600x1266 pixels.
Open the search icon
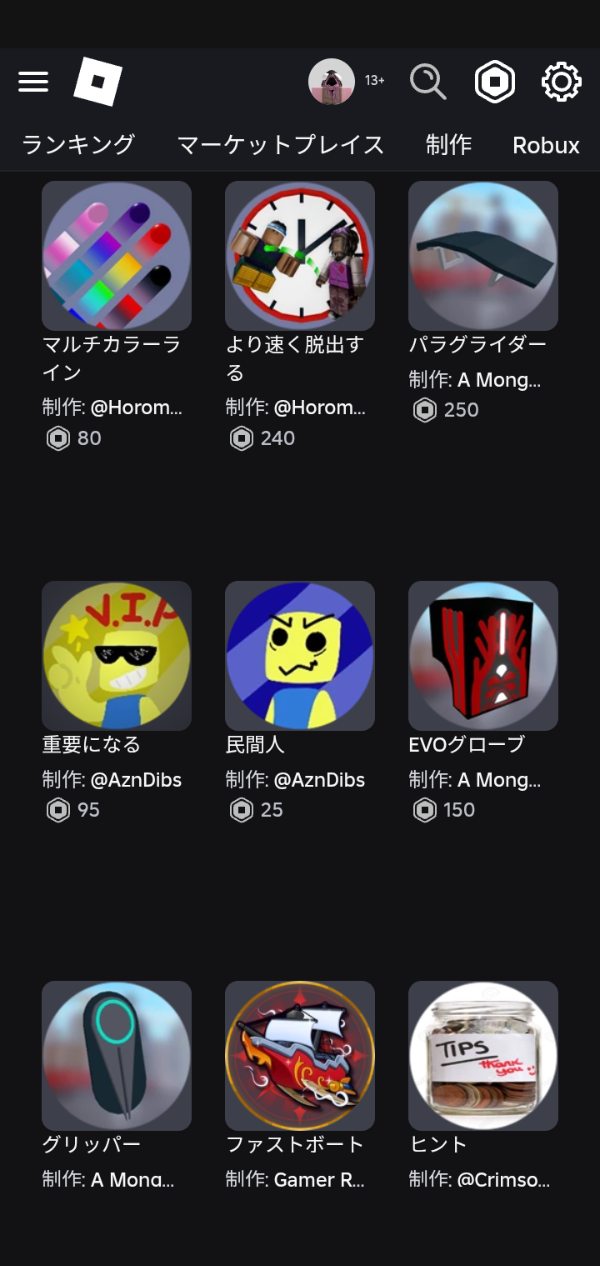click(428, 82)
